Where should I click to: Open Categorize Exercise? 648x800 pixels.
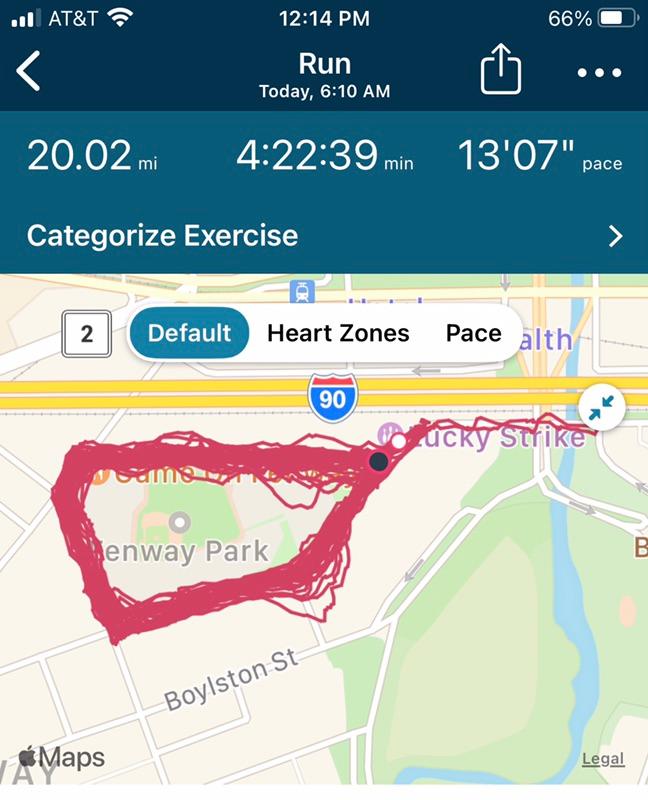tap(324, 236)
